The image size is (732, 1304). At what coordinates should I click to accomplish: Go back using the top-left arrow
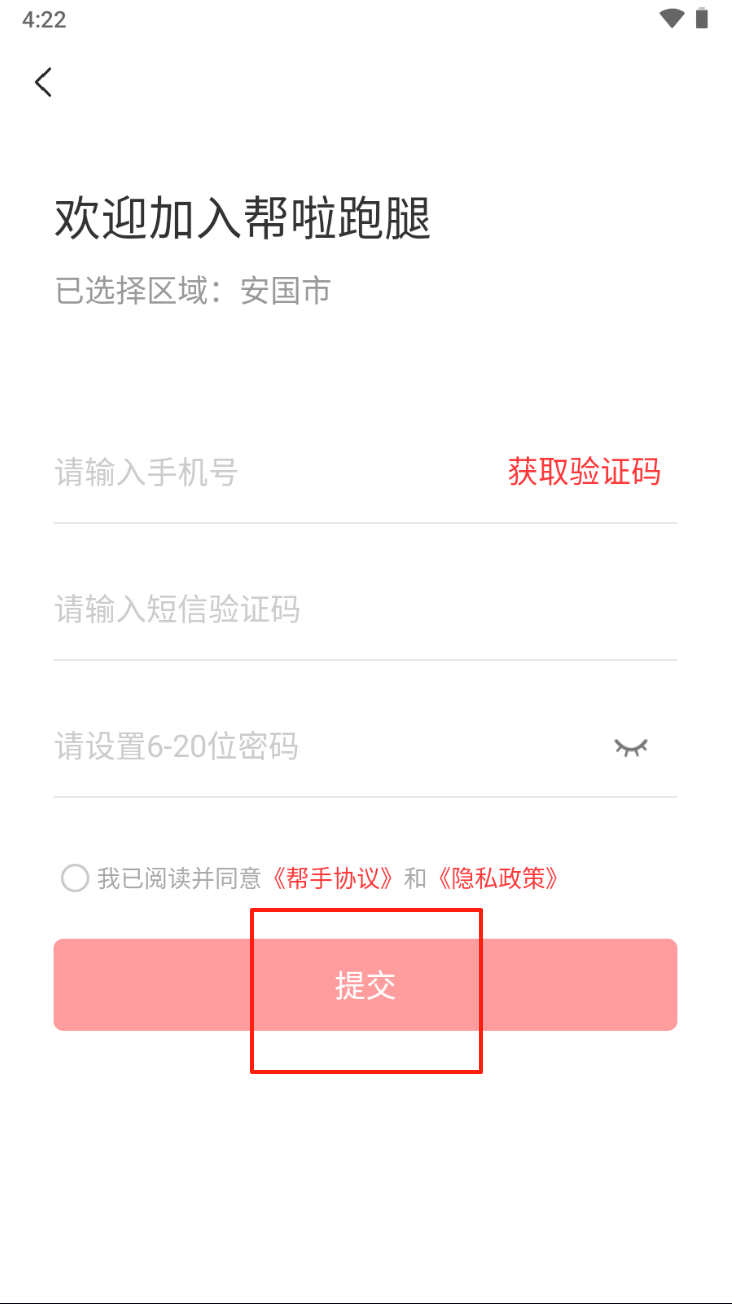[43, 82]
